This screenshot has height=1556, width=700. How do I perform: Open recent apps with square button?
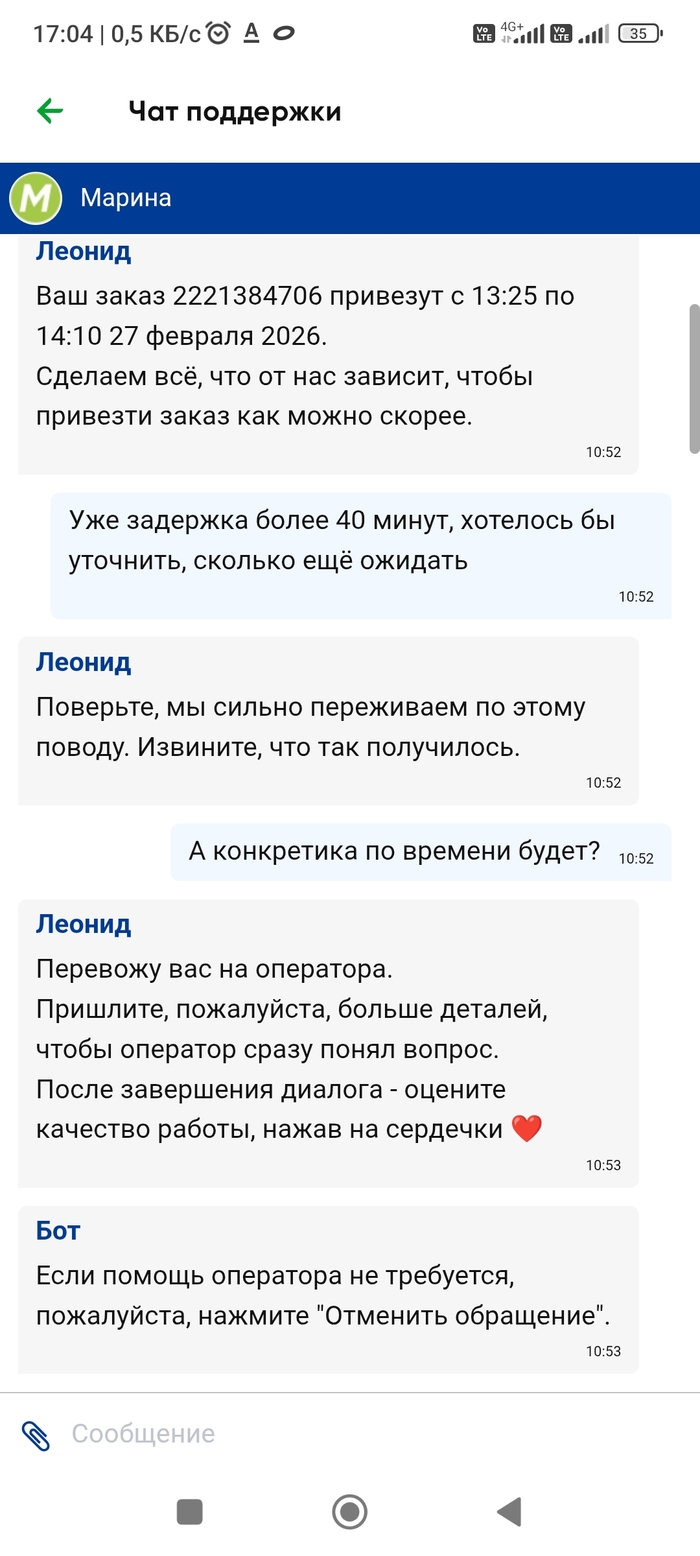(x=190, y=1511)
